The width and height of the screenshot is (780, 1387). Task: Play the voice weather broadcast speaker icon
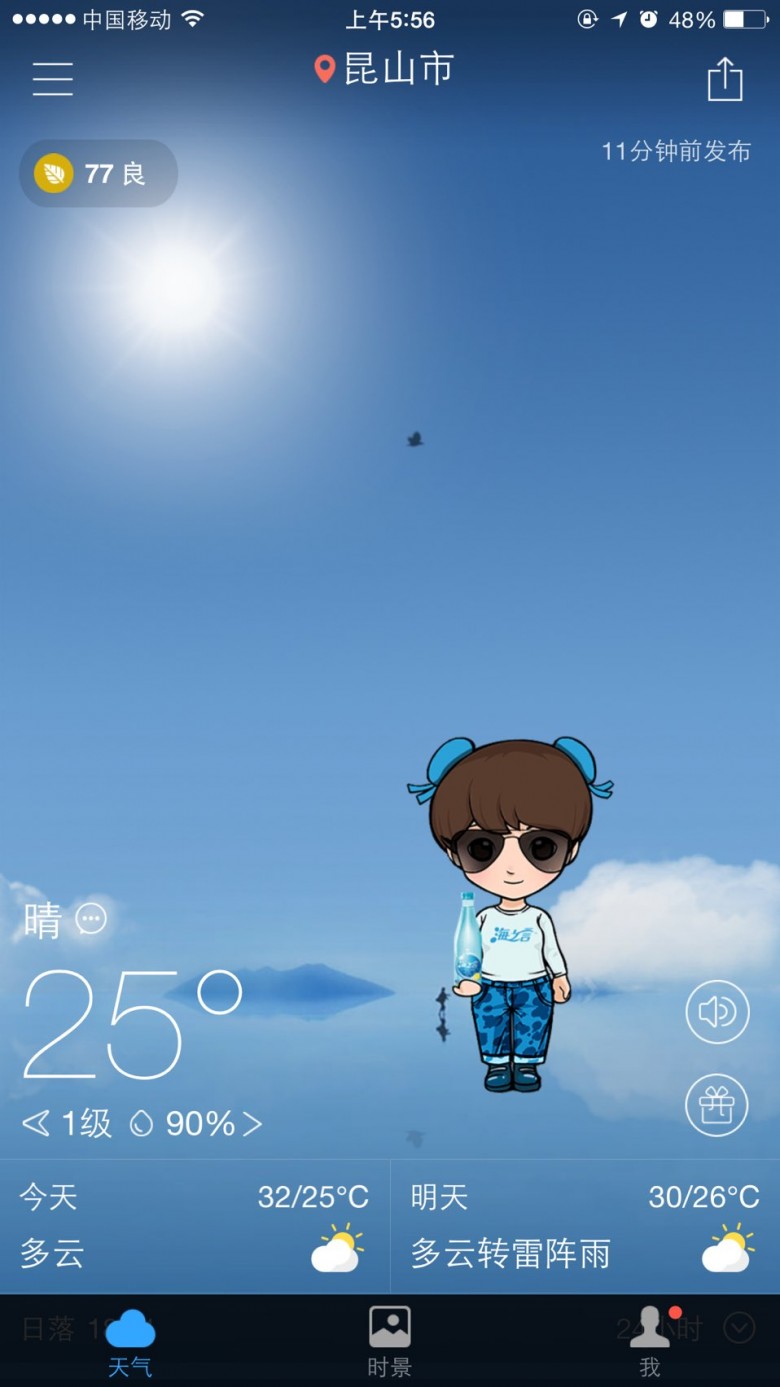click(717, 1012)
